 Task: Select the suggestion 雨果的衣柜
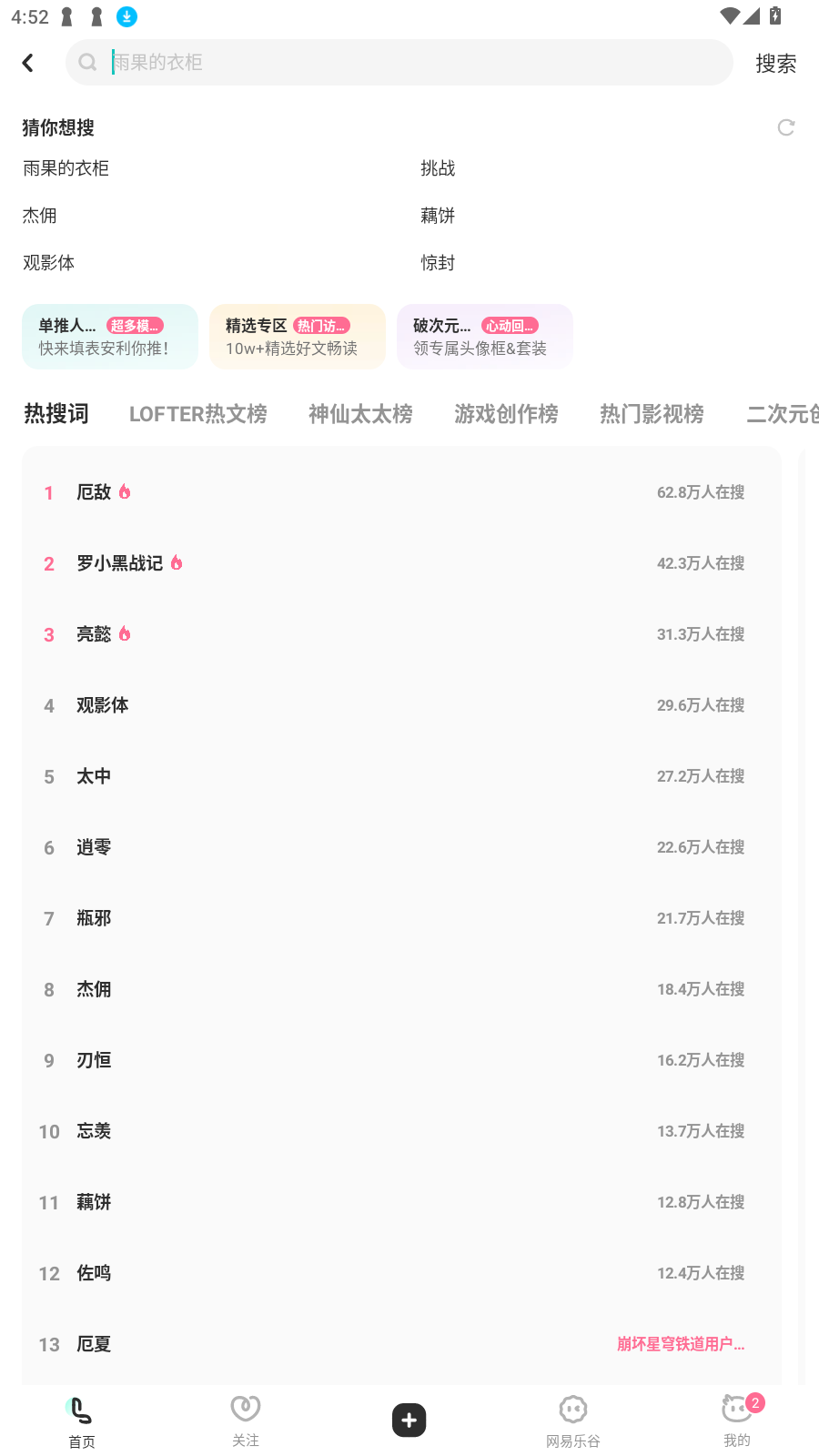click(x=66, y=168)
